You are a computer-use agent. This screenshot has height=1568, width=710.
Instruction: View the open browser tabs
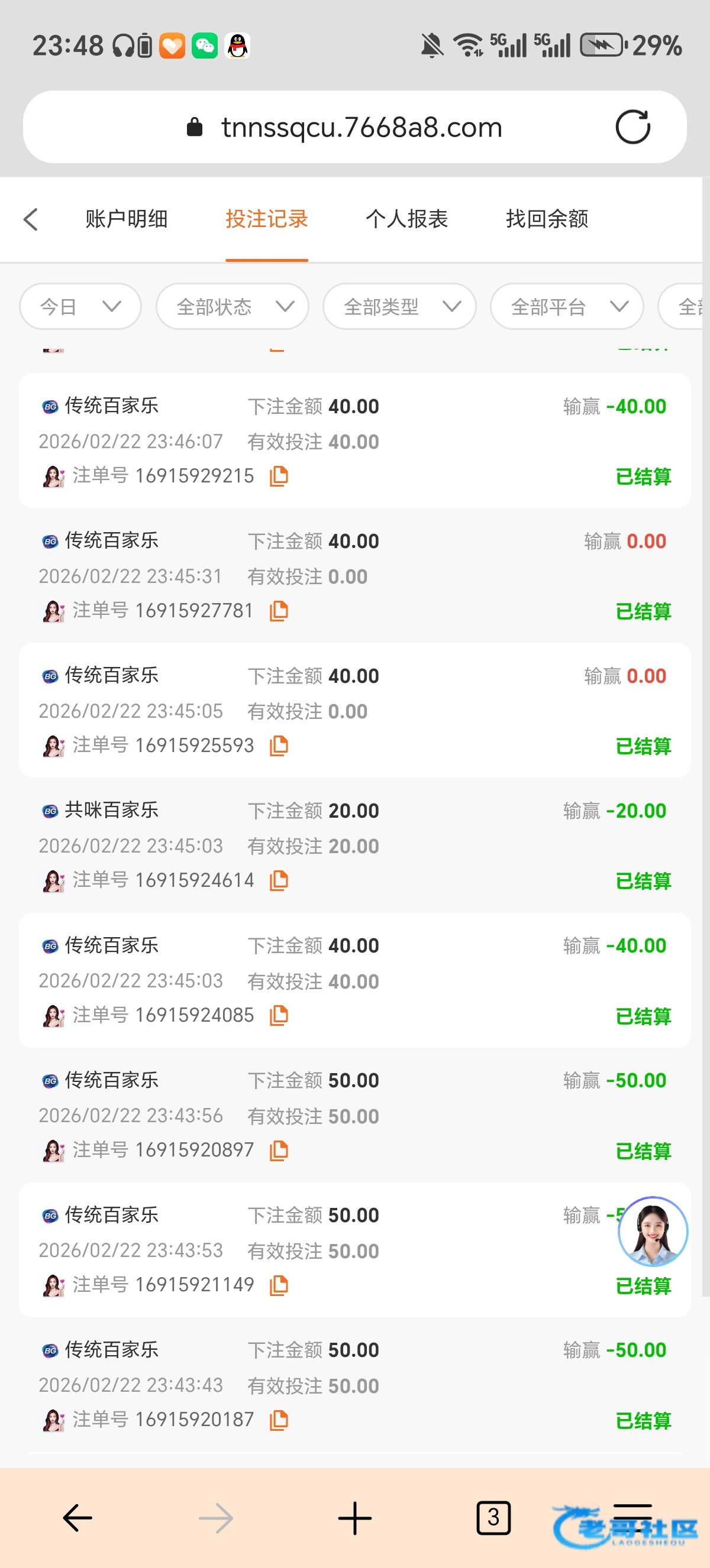tap(493, 1518)
